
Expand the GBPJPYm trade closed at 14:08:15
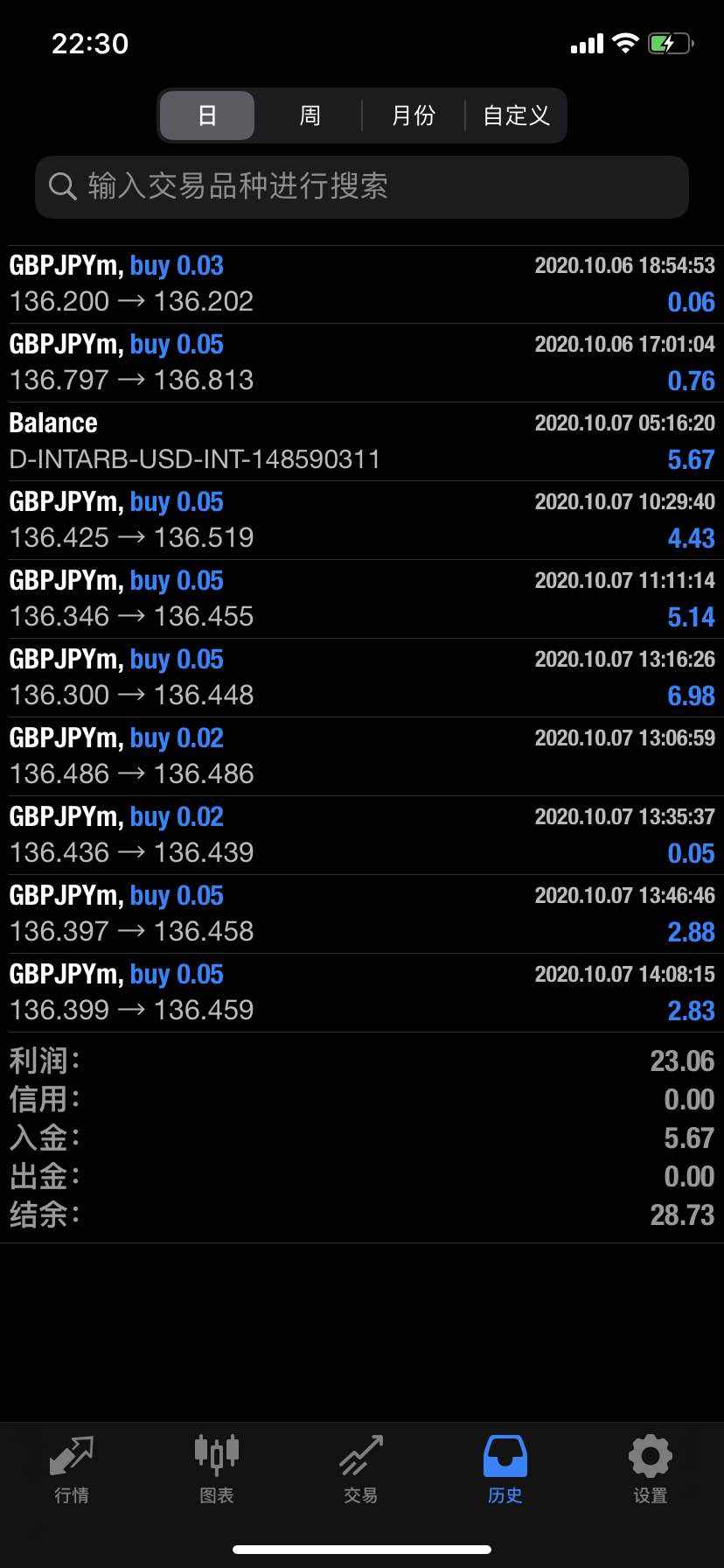click(362, 992)
